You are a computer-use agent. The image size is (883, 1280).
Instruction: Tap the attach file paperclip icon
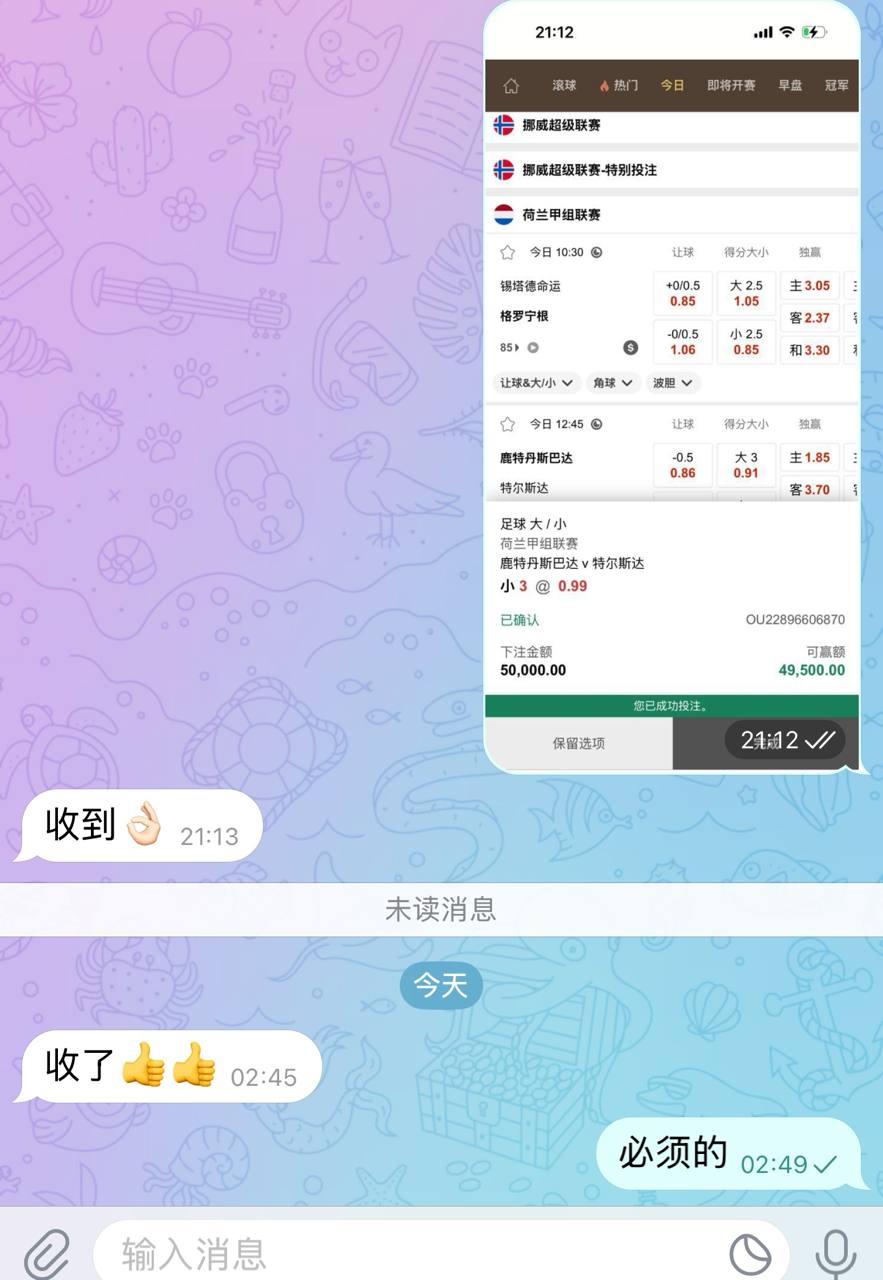click(x=46, y=1252)
